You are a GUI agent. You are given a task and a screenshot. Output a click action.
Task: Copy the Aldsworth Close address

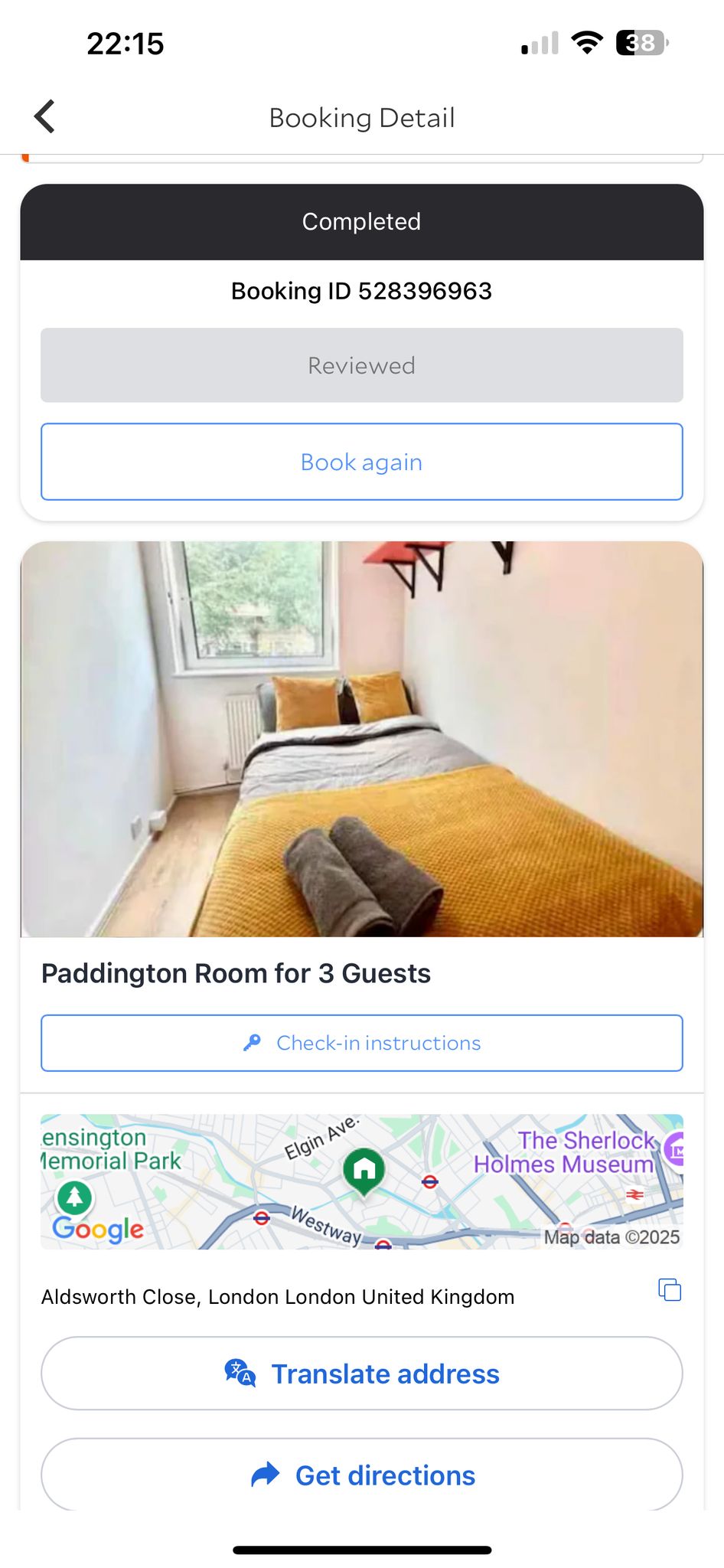coord(670,1290)
